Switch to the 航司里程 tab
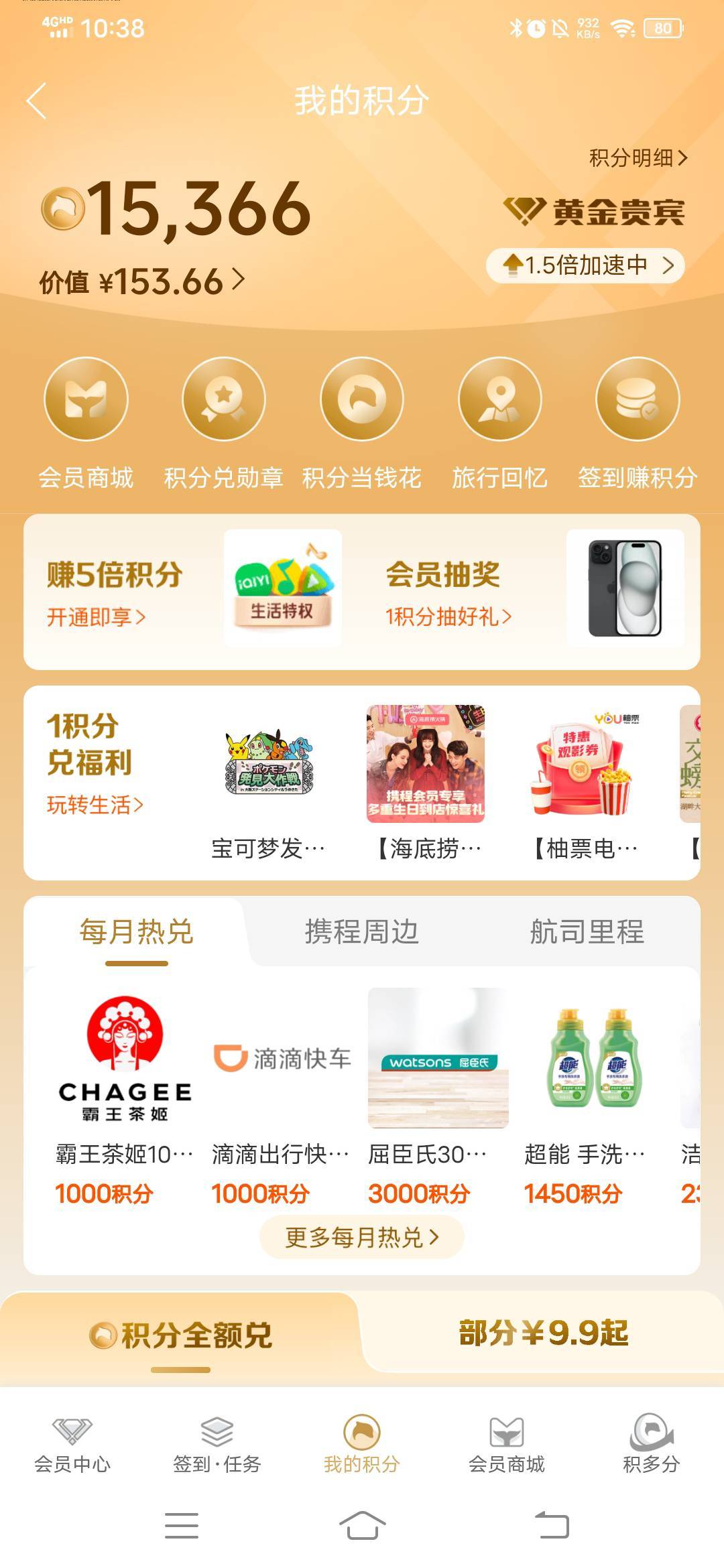Screen dimensions: 724x1568 tap(587, 932)
